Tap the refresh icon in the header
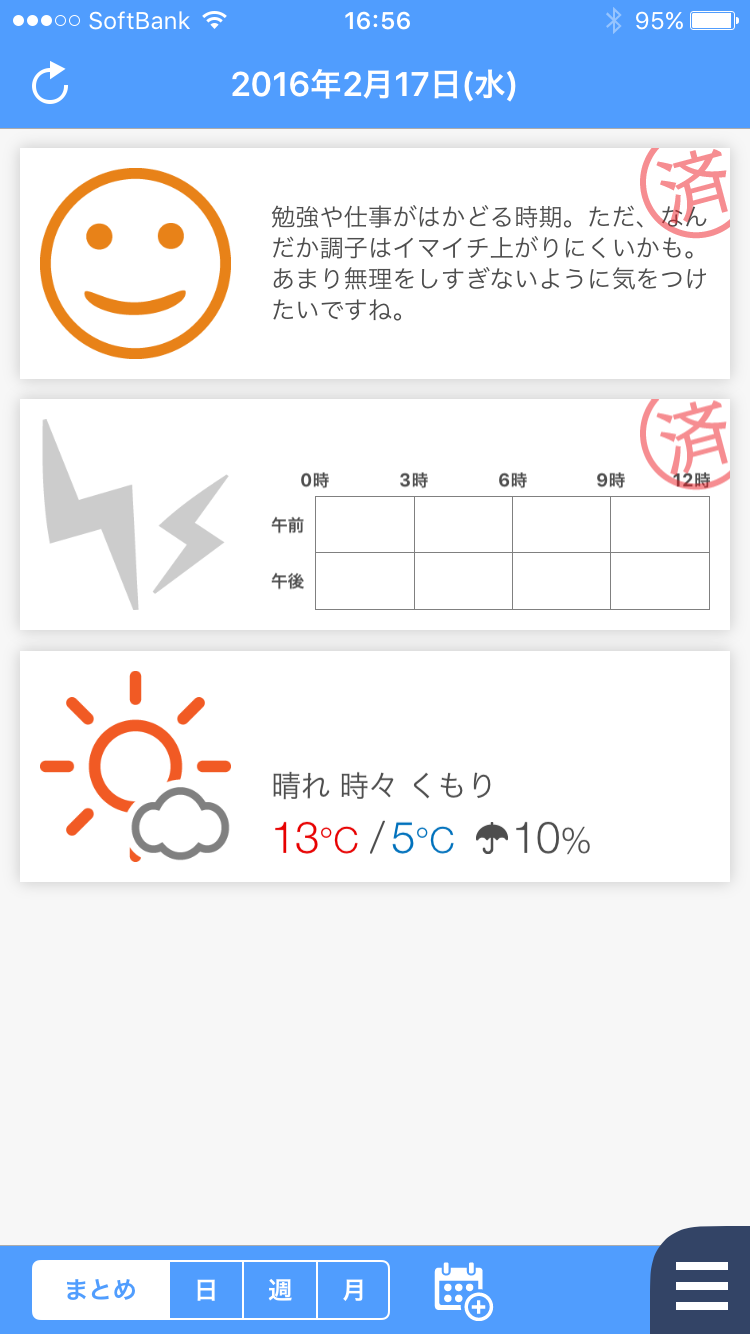Screen dimensions: 750x1334 coord(50,84)
